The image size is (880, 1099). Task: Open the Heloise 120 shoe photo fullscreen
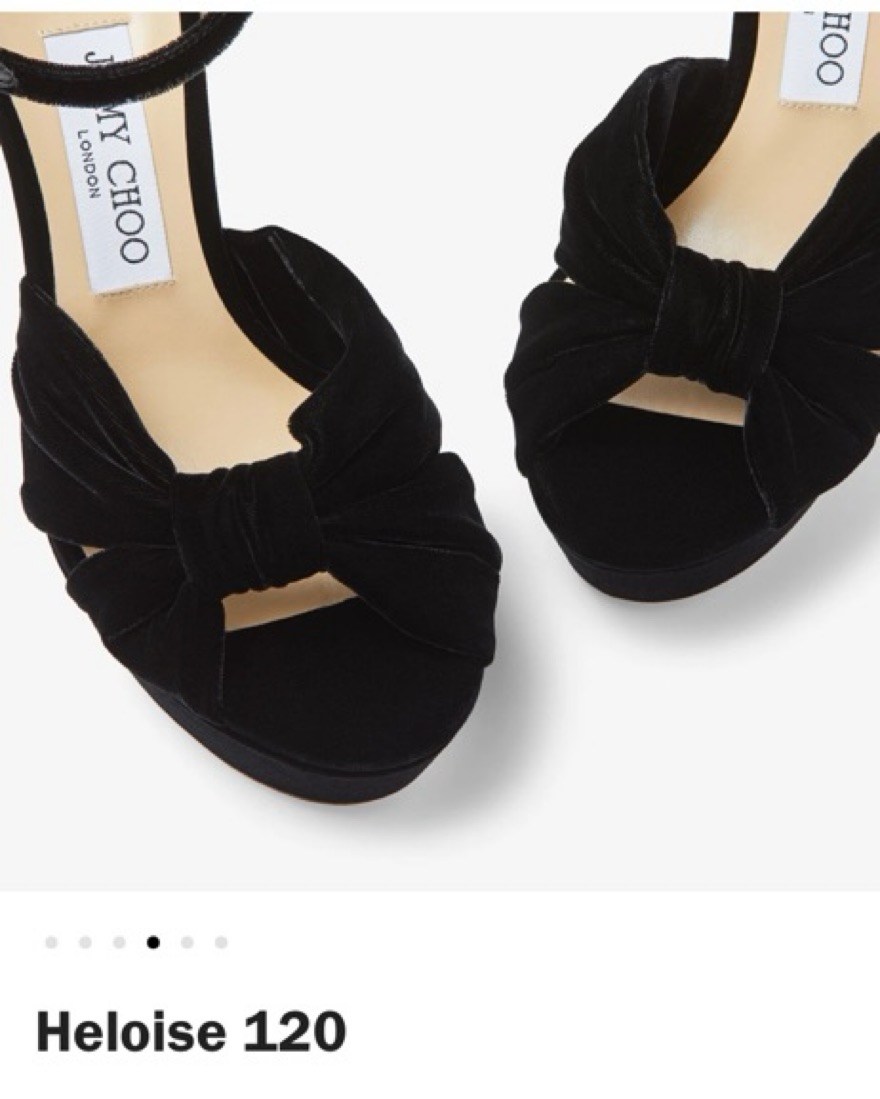pos(440,450)
